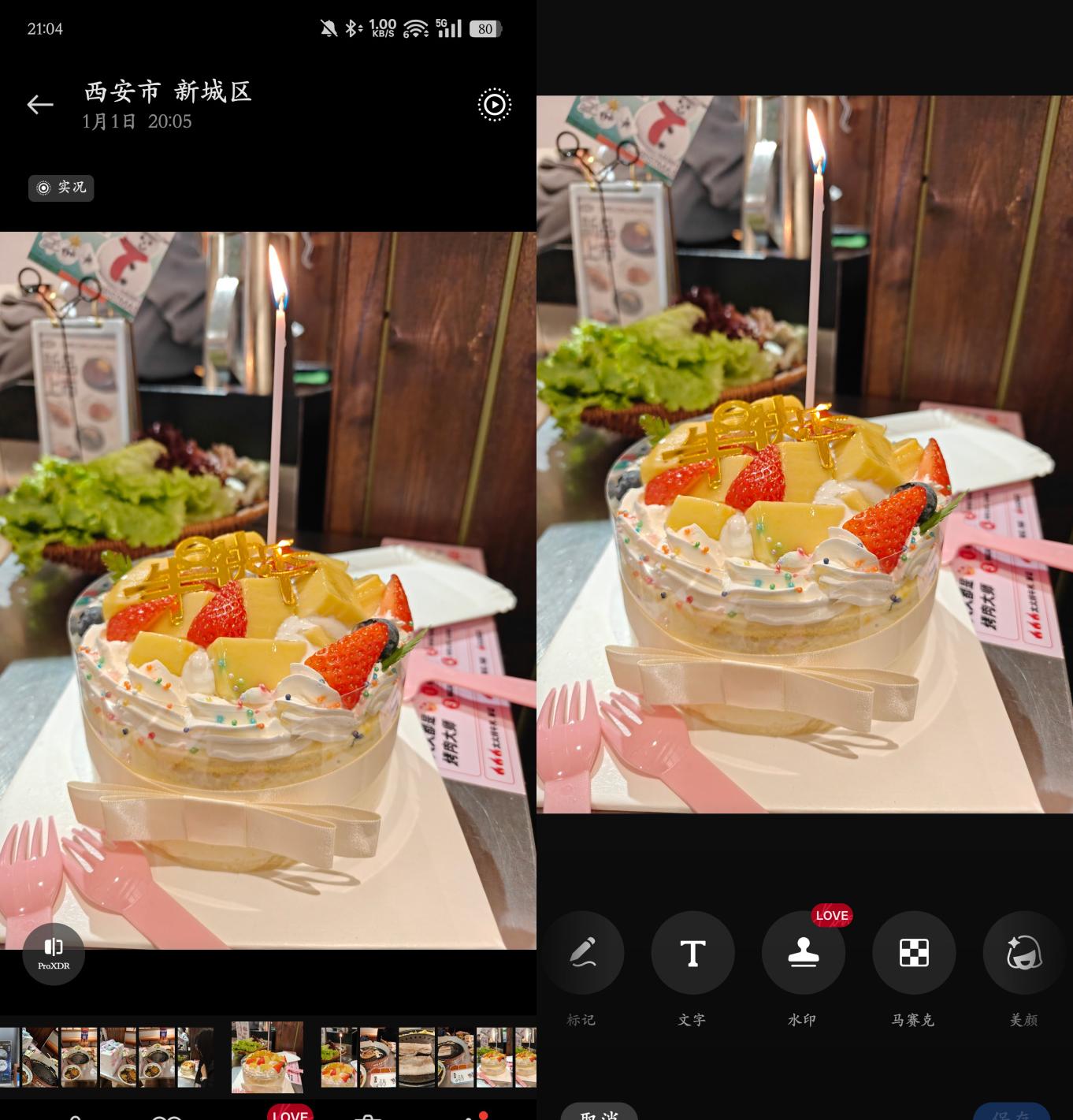Tap the photo timestamp 1月1日 20:05
This screenshot has height=1120, width=1073.
[137, 121]
